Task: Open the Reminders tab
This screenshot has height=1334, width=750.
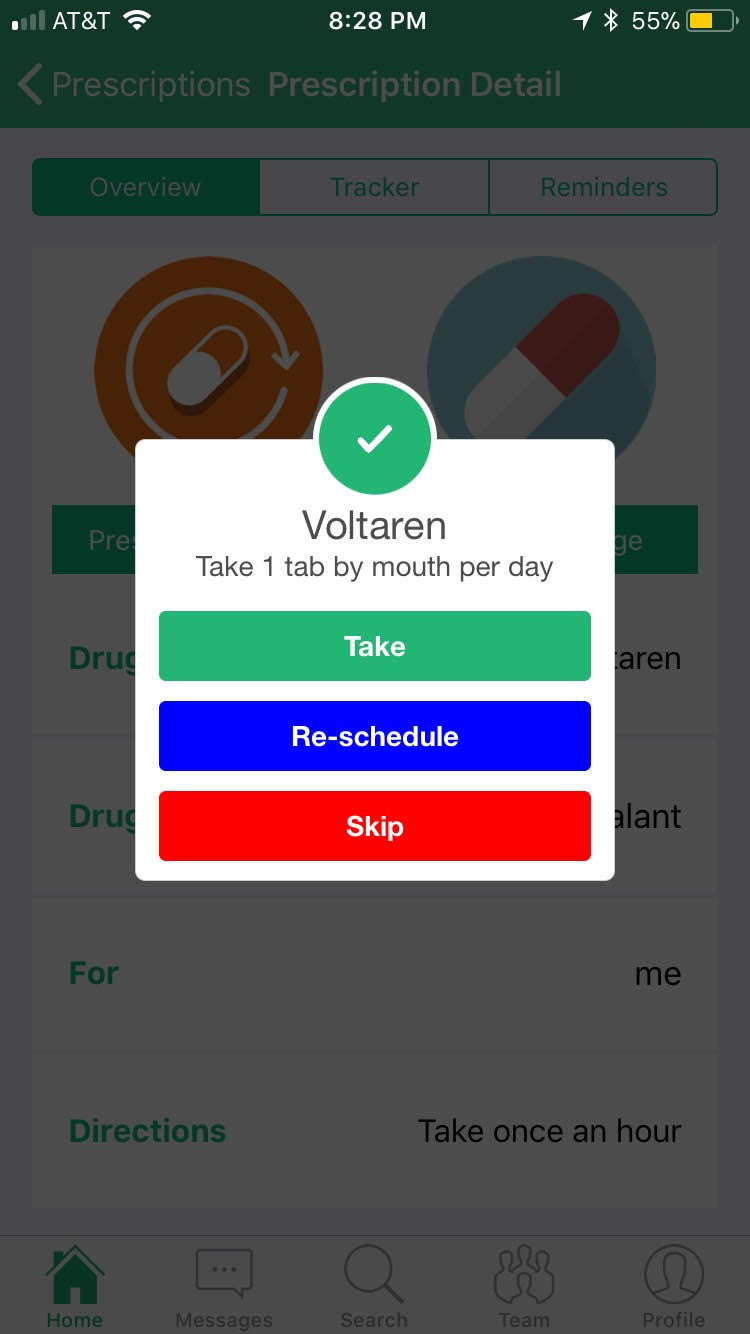Action: [603, 186]
